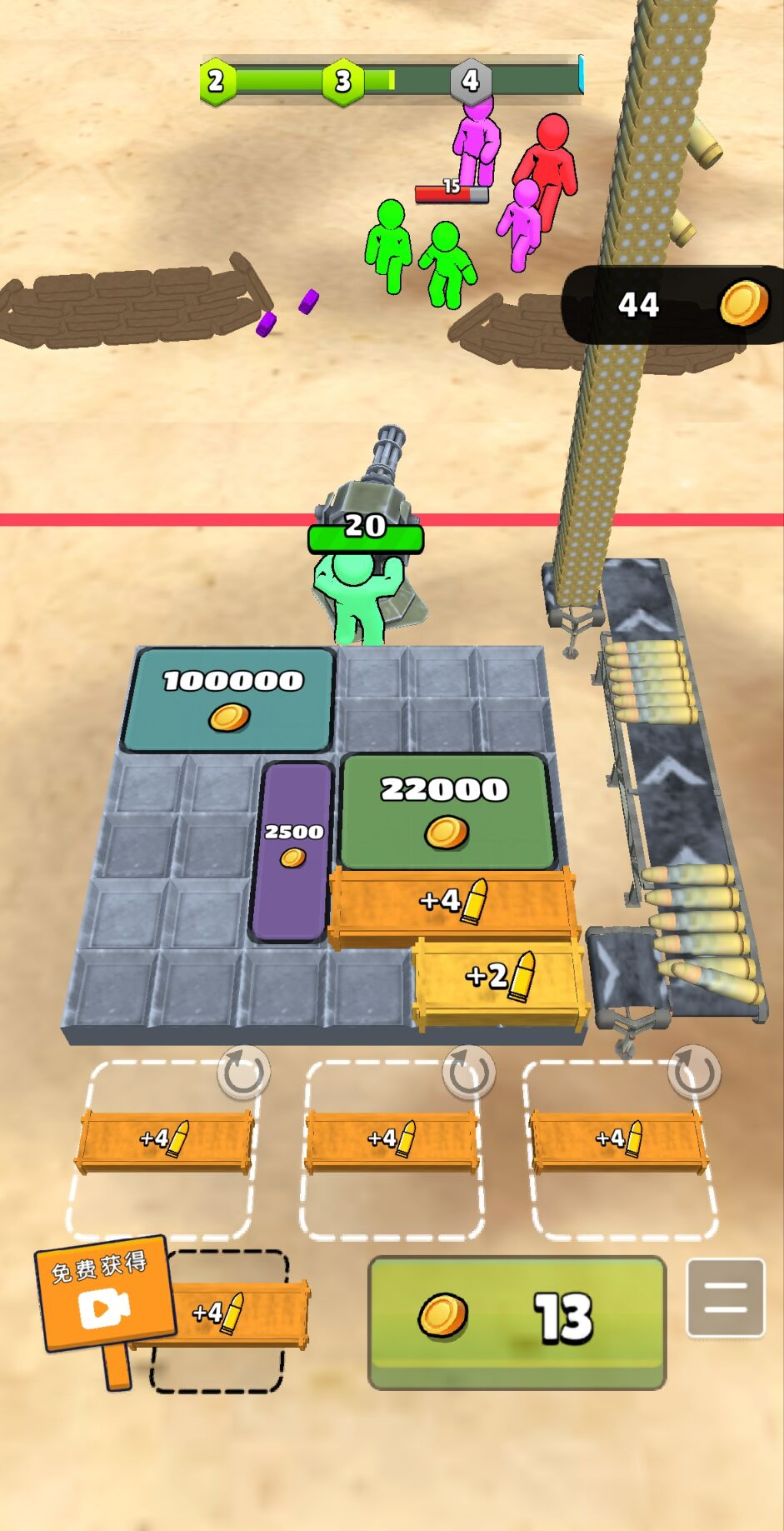Viewport: 784px width, 1531px height.
Task: Unlock the 100000 coin tile
Action: 230,698
